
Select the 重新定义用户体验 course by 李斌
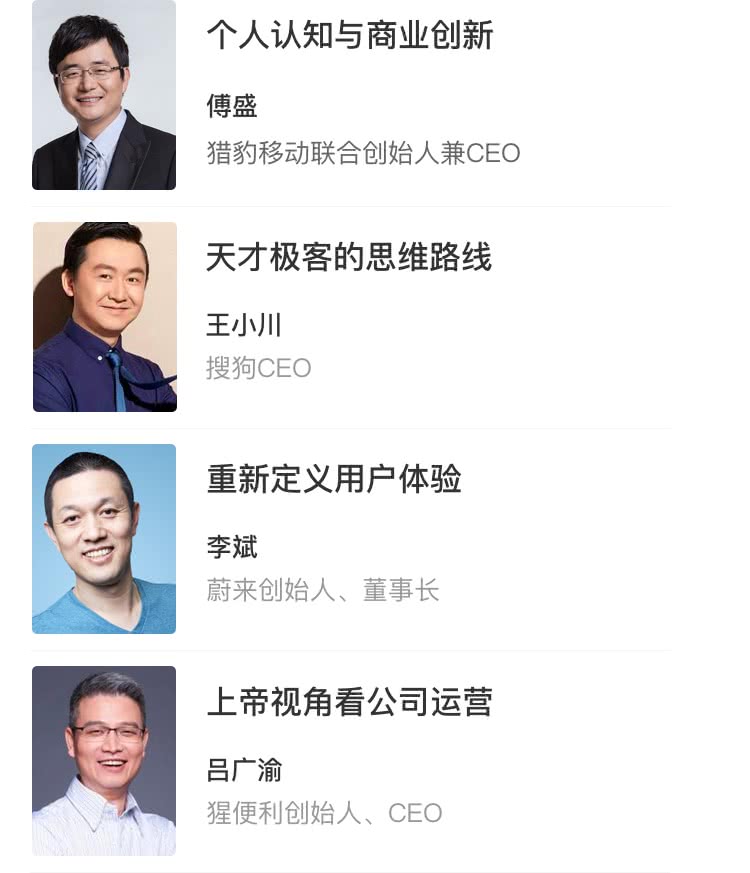(x=334, y=480)
